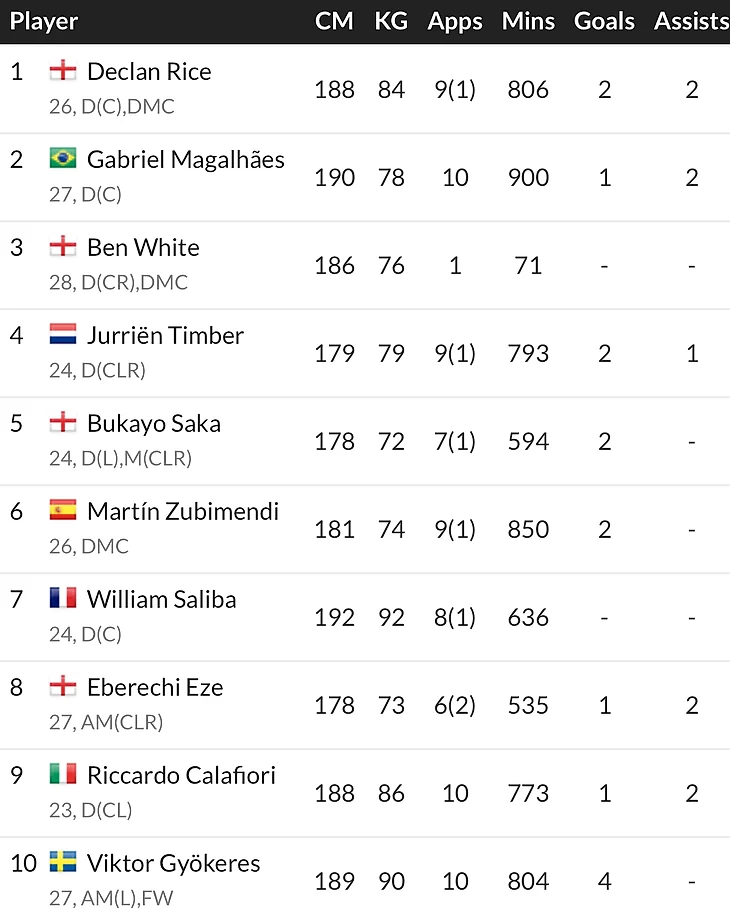Sort by the Apps column header
Screen dimensions: 730x921
455,21
